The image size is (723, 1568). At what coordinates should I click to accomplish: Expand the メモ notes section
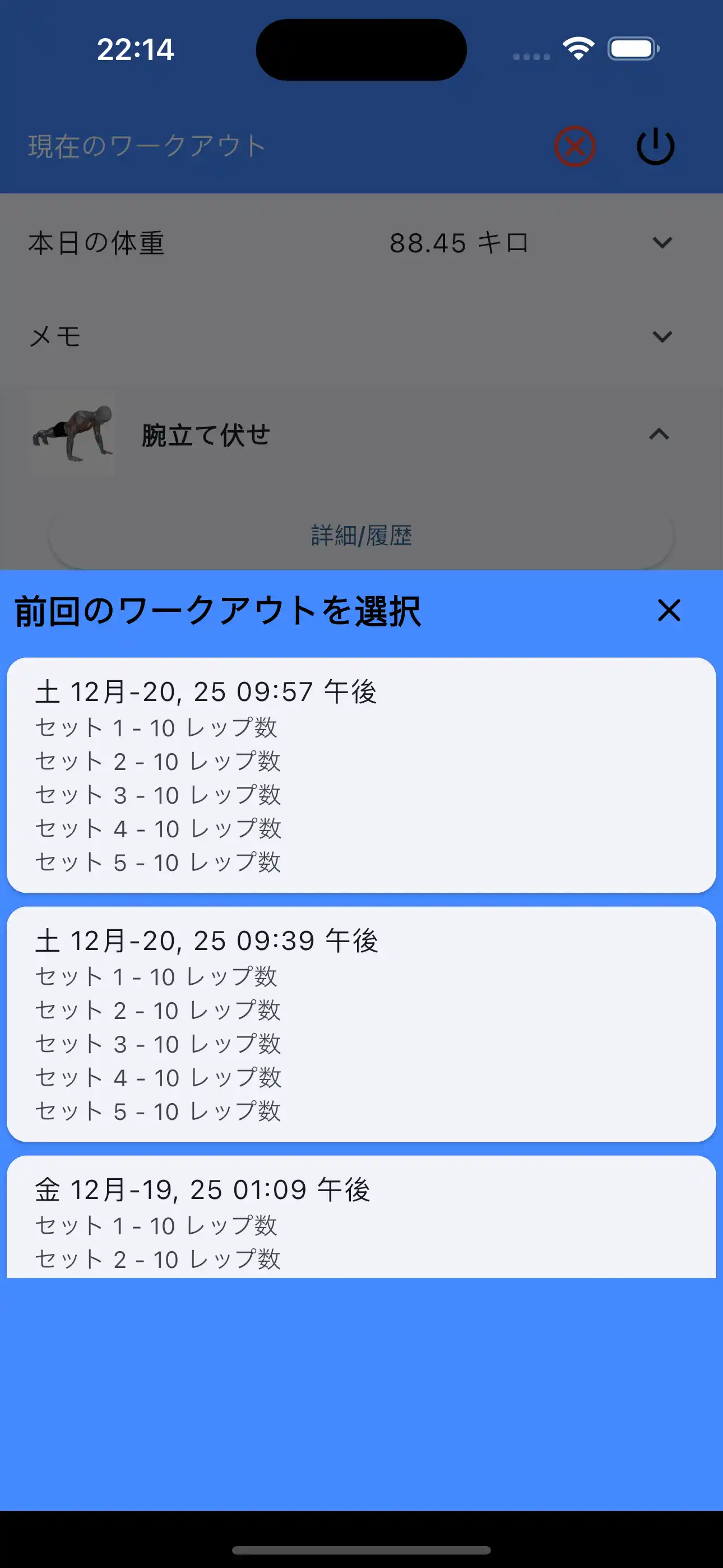(x=661, y=336)
